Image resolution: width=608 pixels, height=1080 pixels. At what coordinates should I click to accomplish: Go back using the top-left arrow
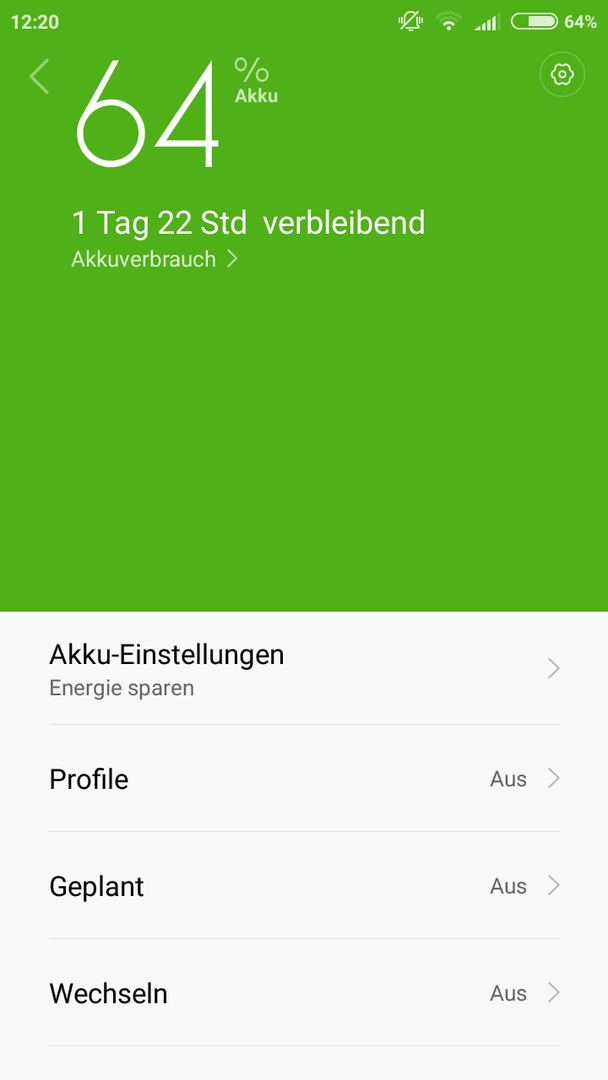(x=40, y=76)
